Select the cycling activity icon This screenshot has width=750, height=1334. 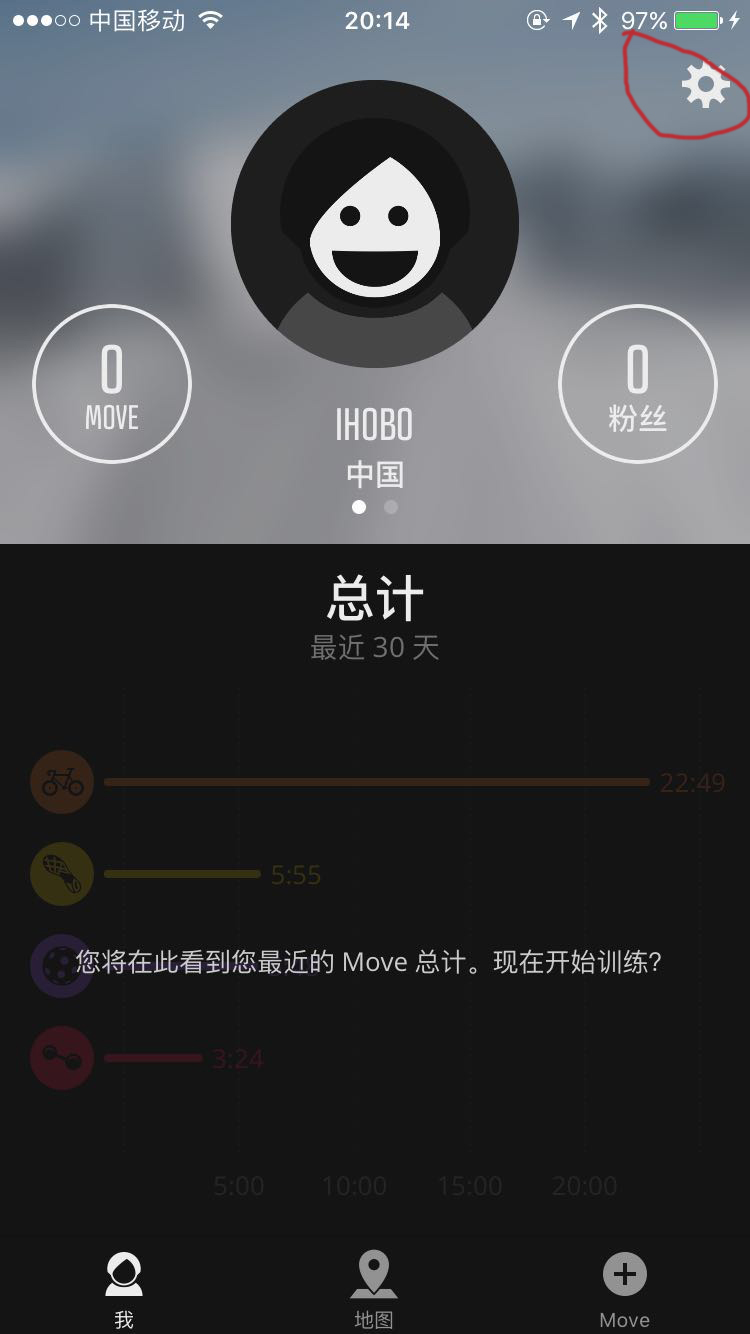pos(61,782)
